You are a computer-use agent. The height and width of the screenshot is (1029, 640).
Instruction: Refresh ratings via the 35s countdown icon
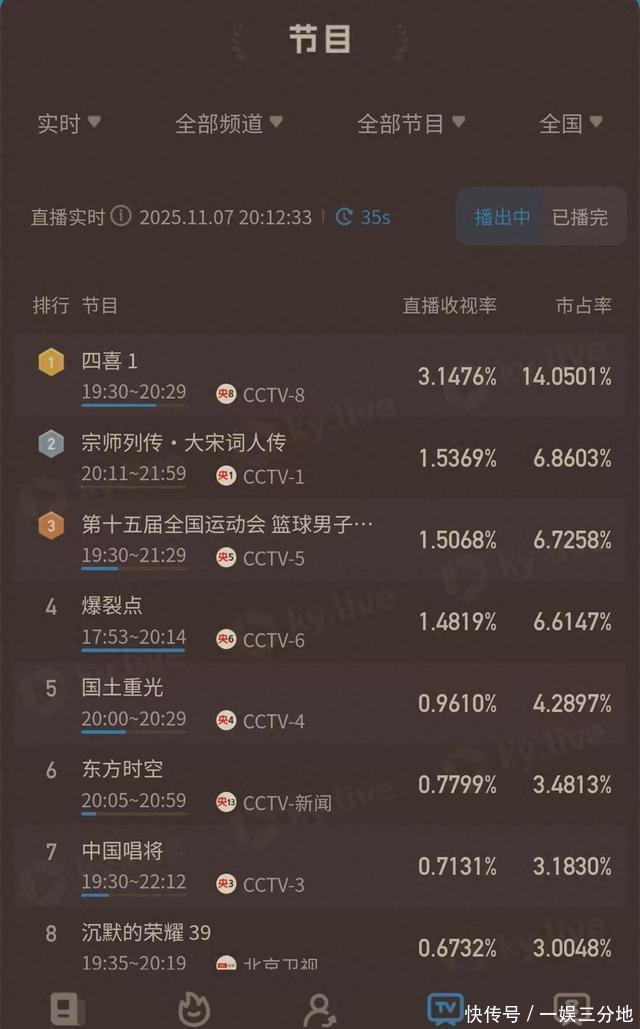(x=345, y=216)
